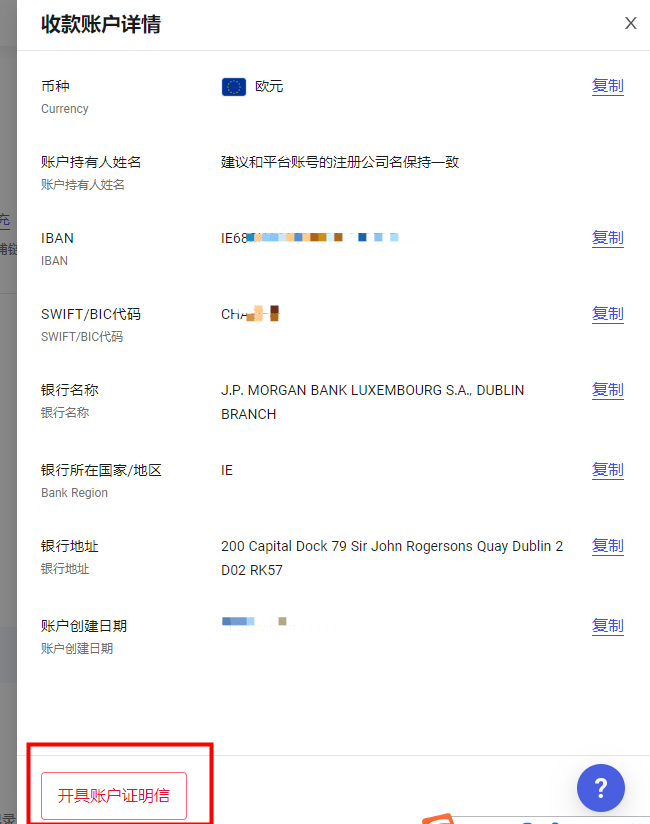Open the help question mark button

(600, 788)
